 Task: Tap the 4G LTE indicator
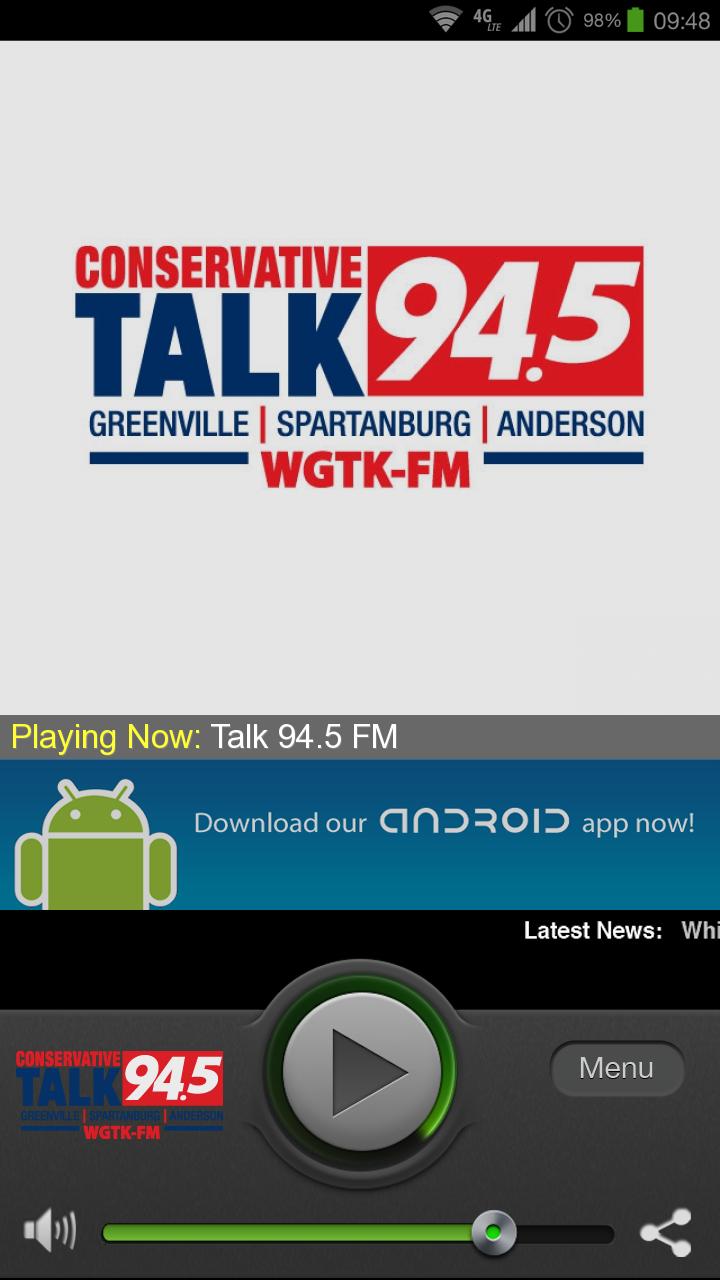[x=489, y=17]
